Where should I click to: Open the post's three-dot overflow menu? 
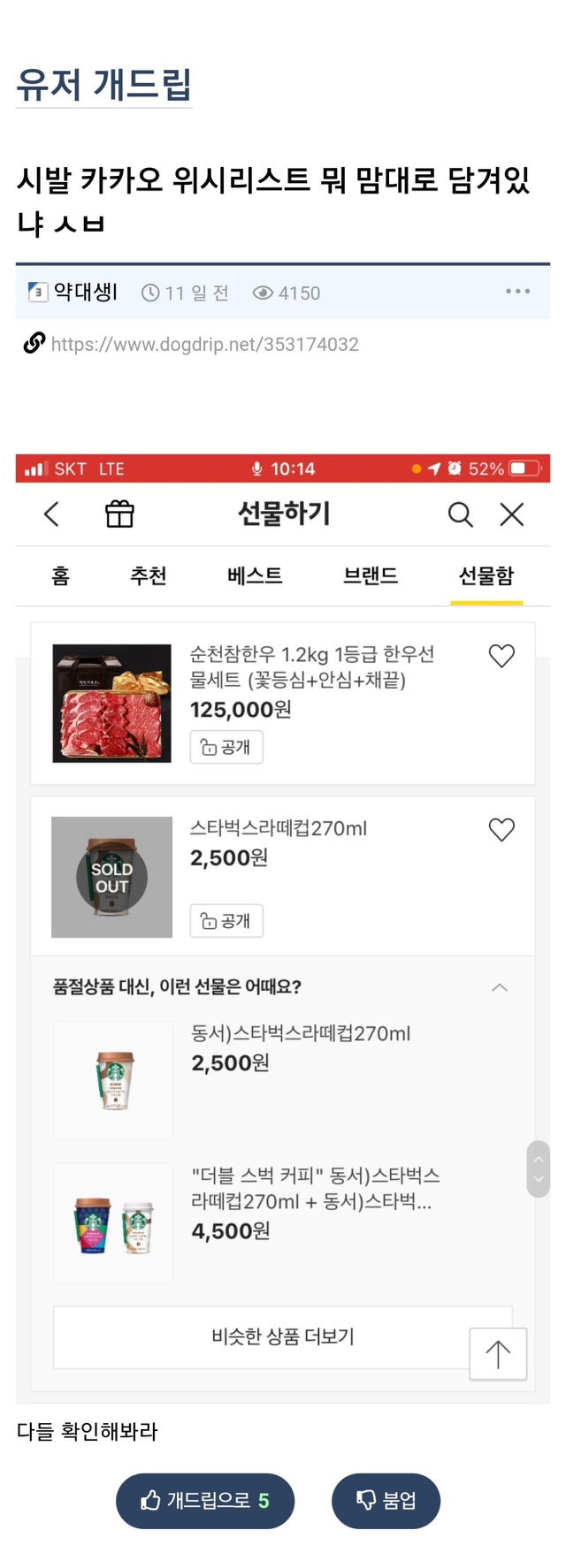(517, 292)
